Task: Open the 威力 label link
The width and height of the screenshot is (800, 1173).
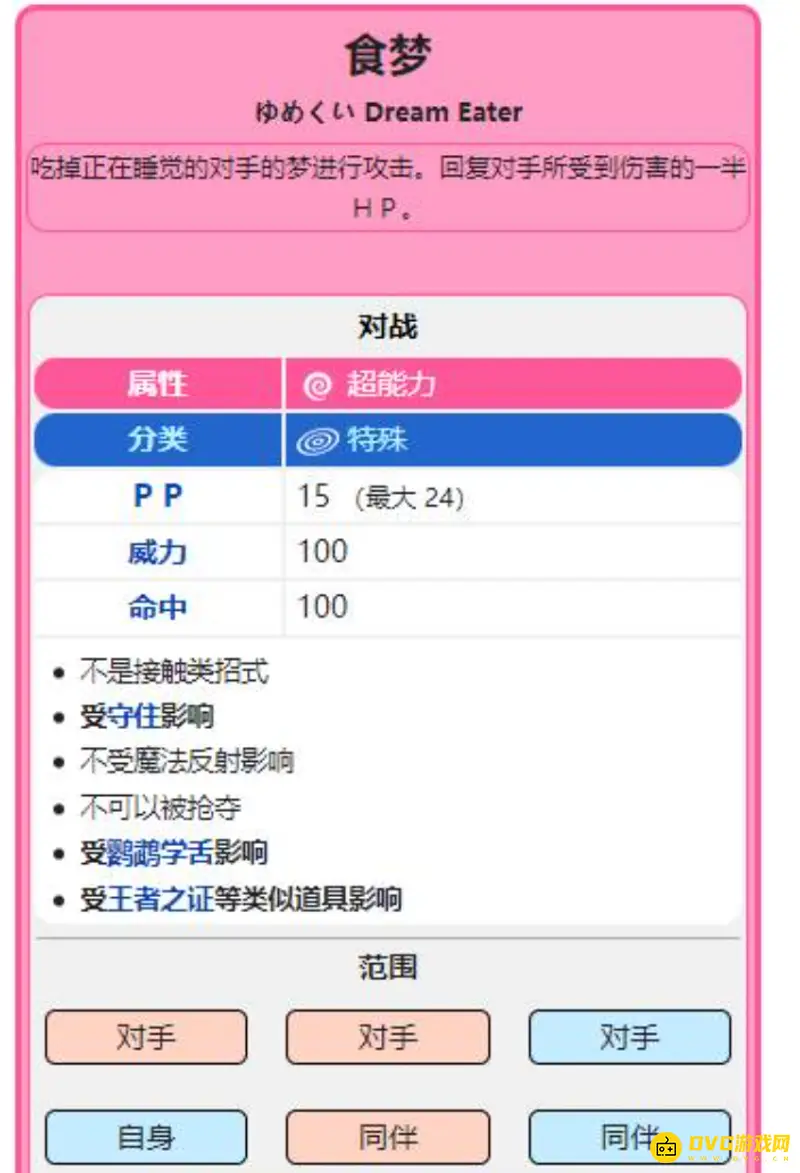Action: (x=158, y=552)
